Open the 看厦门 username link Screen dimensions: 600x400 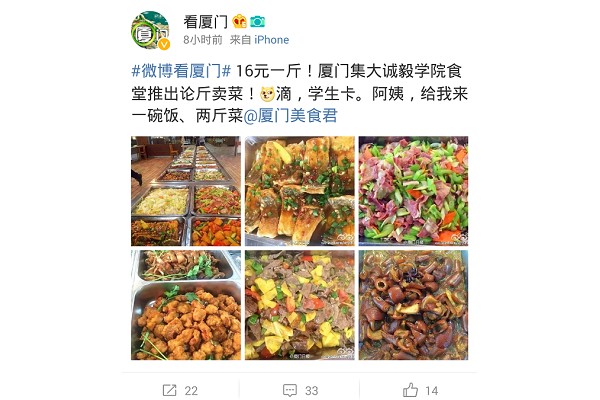206,21
